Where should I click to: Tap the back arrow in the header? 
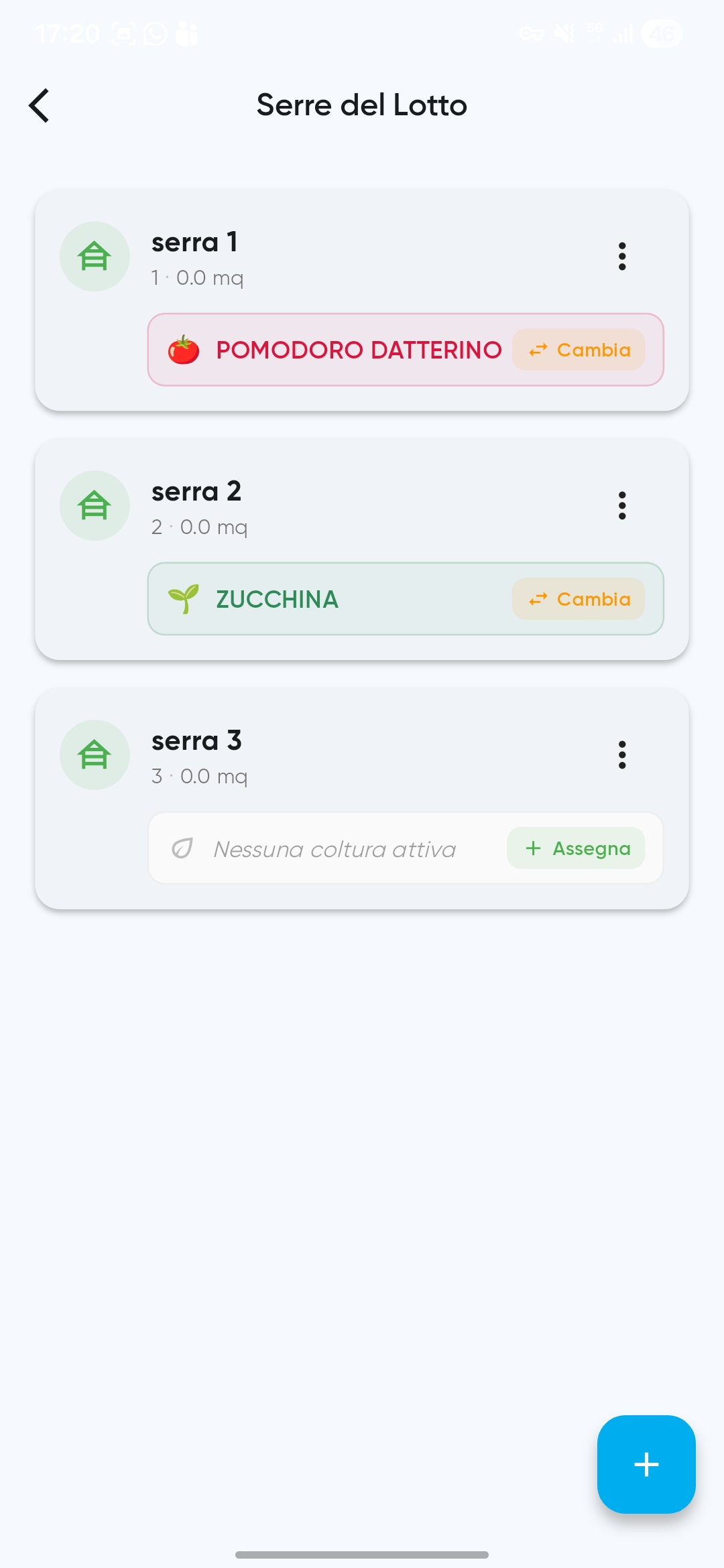38,105
